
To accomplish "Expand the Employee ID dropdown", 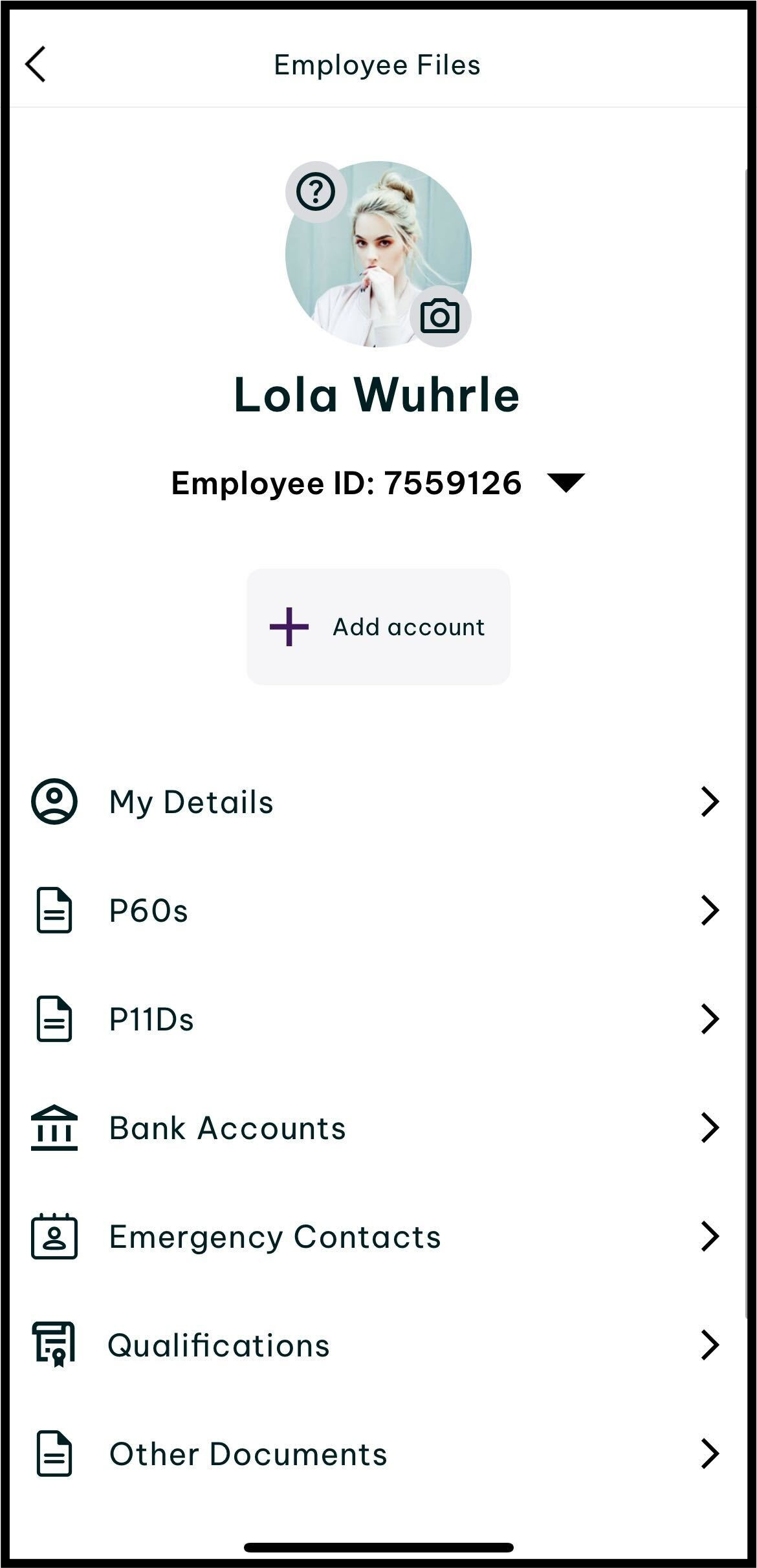I will 566,483.
